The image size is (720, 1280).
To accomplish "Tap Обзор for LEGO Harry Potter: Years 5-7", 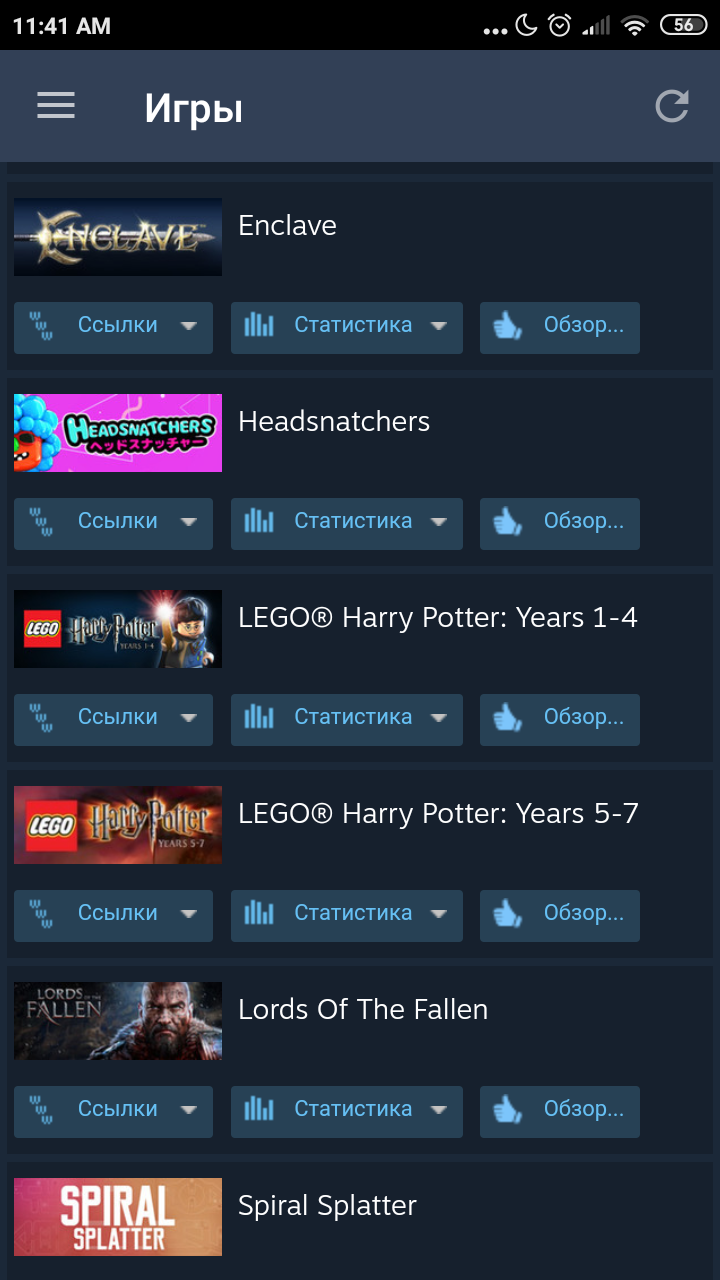I will click(560, 915).
